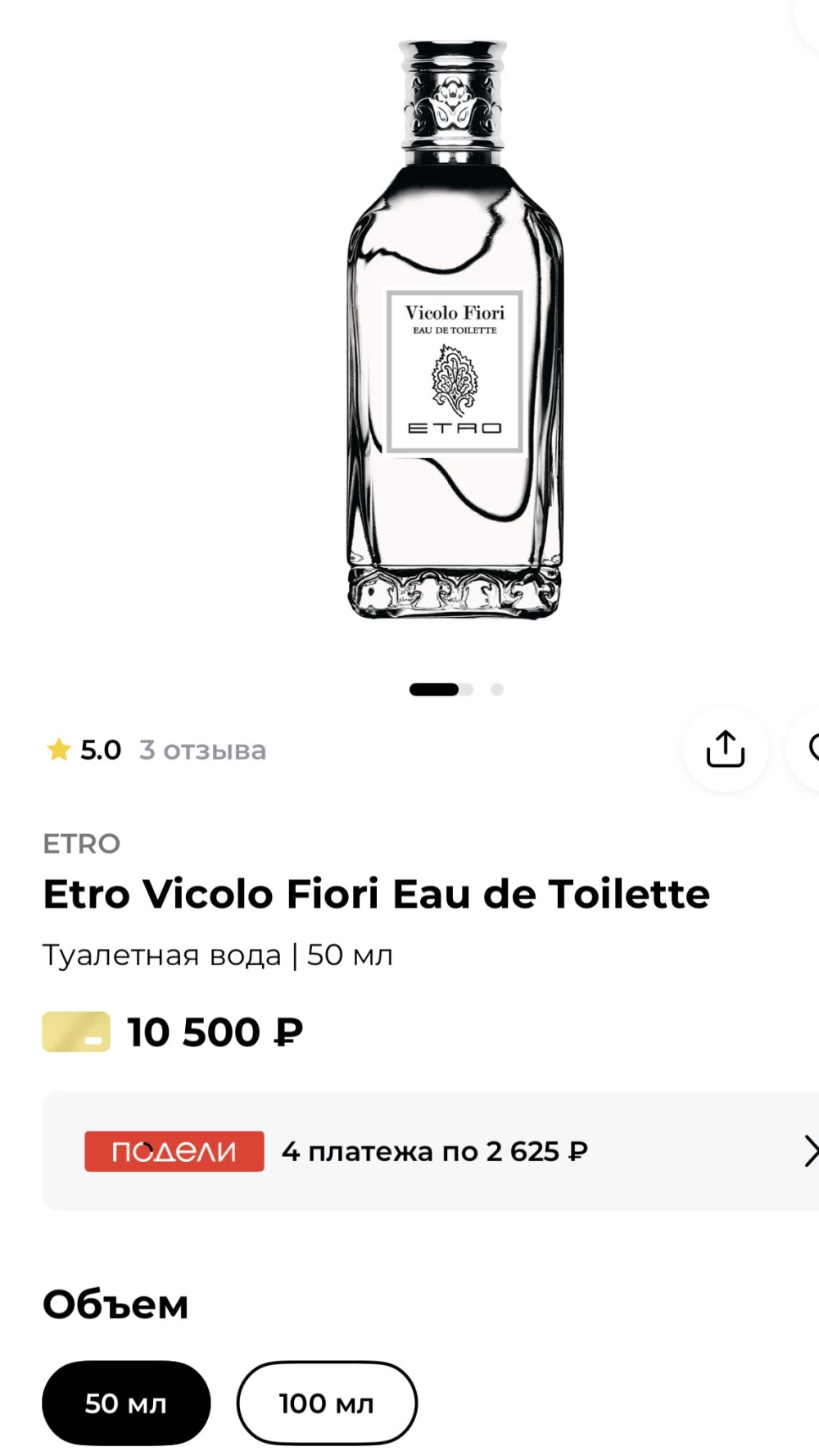Select the 50 мл volume chip
Screen dimensions: 819x1456
click(126, 1403)
